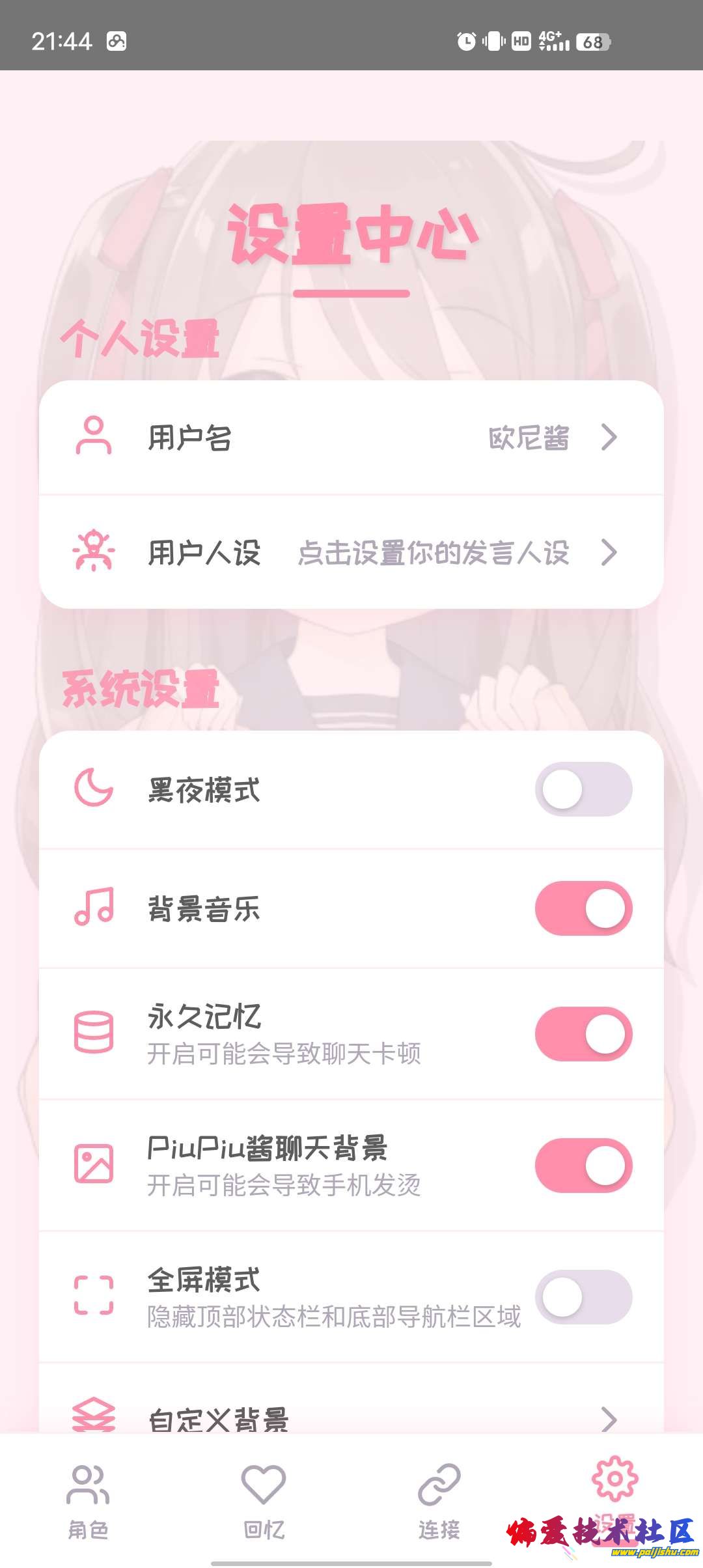Open the 用户名 username row
Screen dimensions: 703x1568
(351, 438)
